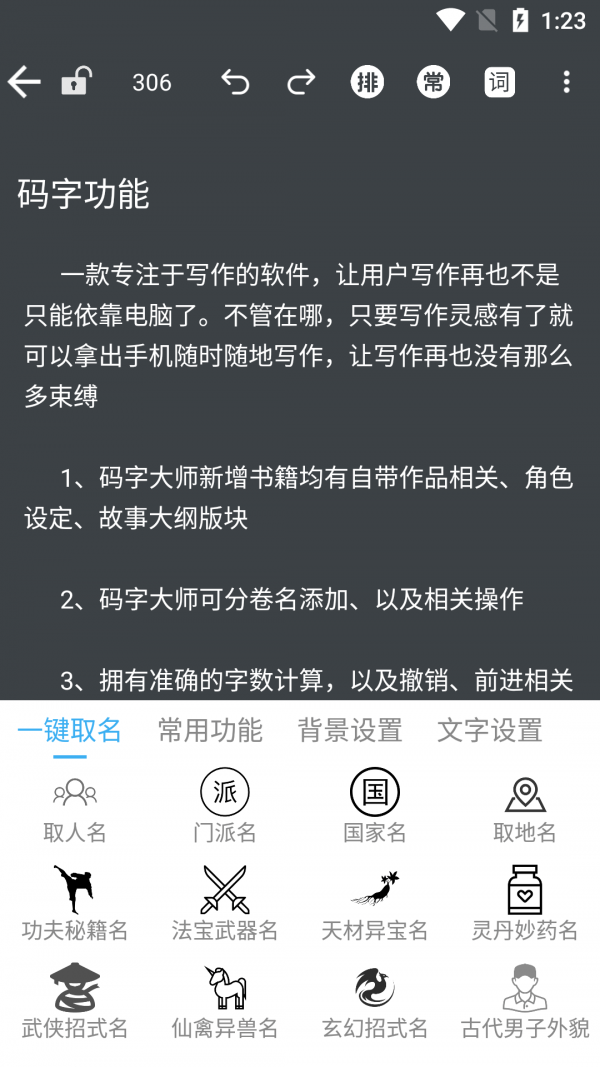The image size is (600, 1067).
Task: Redo the last edit
Action: click(301, 82)
